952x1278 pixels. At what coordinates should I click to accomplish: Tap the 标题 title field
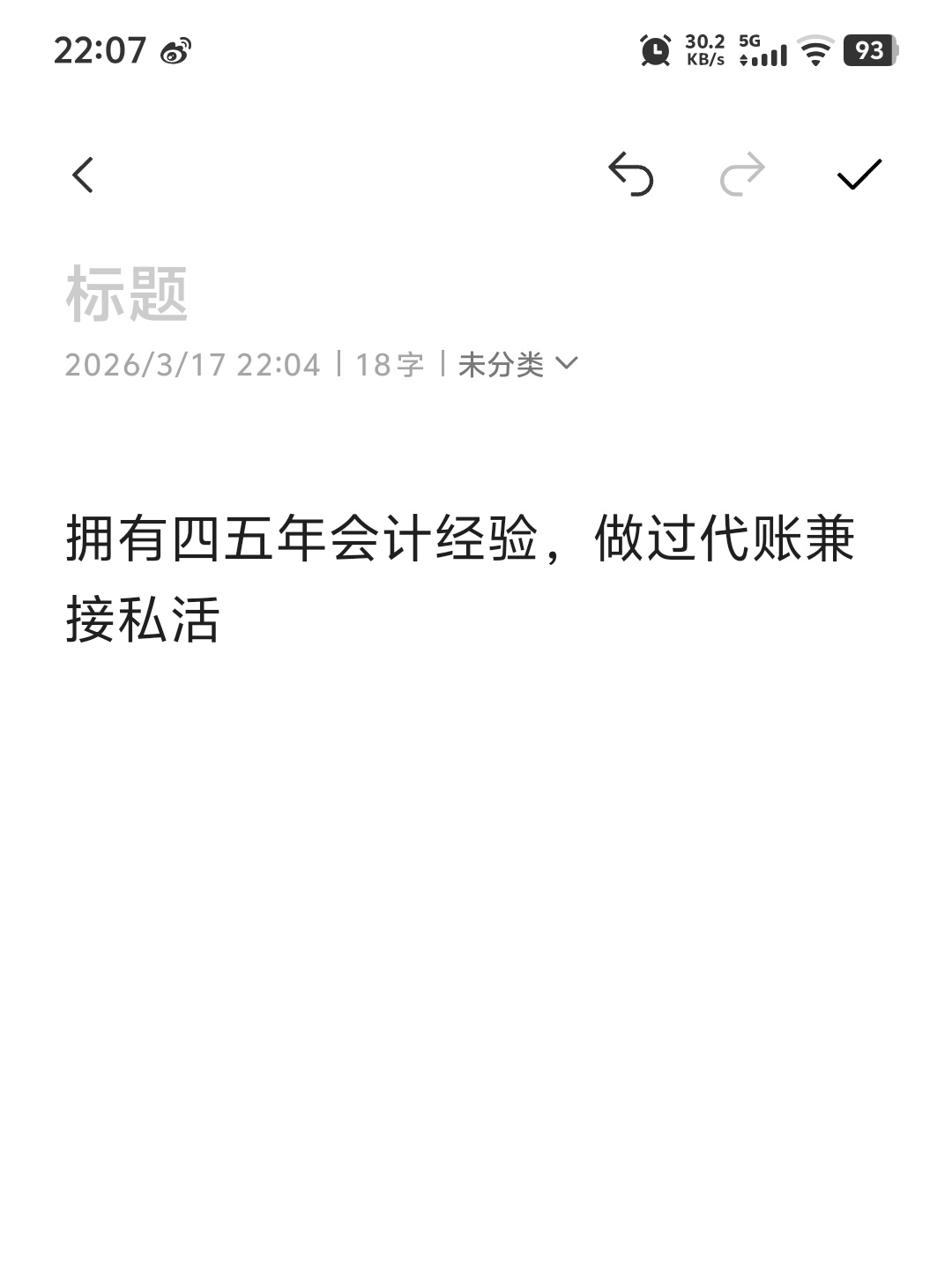click(x=128, y=294)
